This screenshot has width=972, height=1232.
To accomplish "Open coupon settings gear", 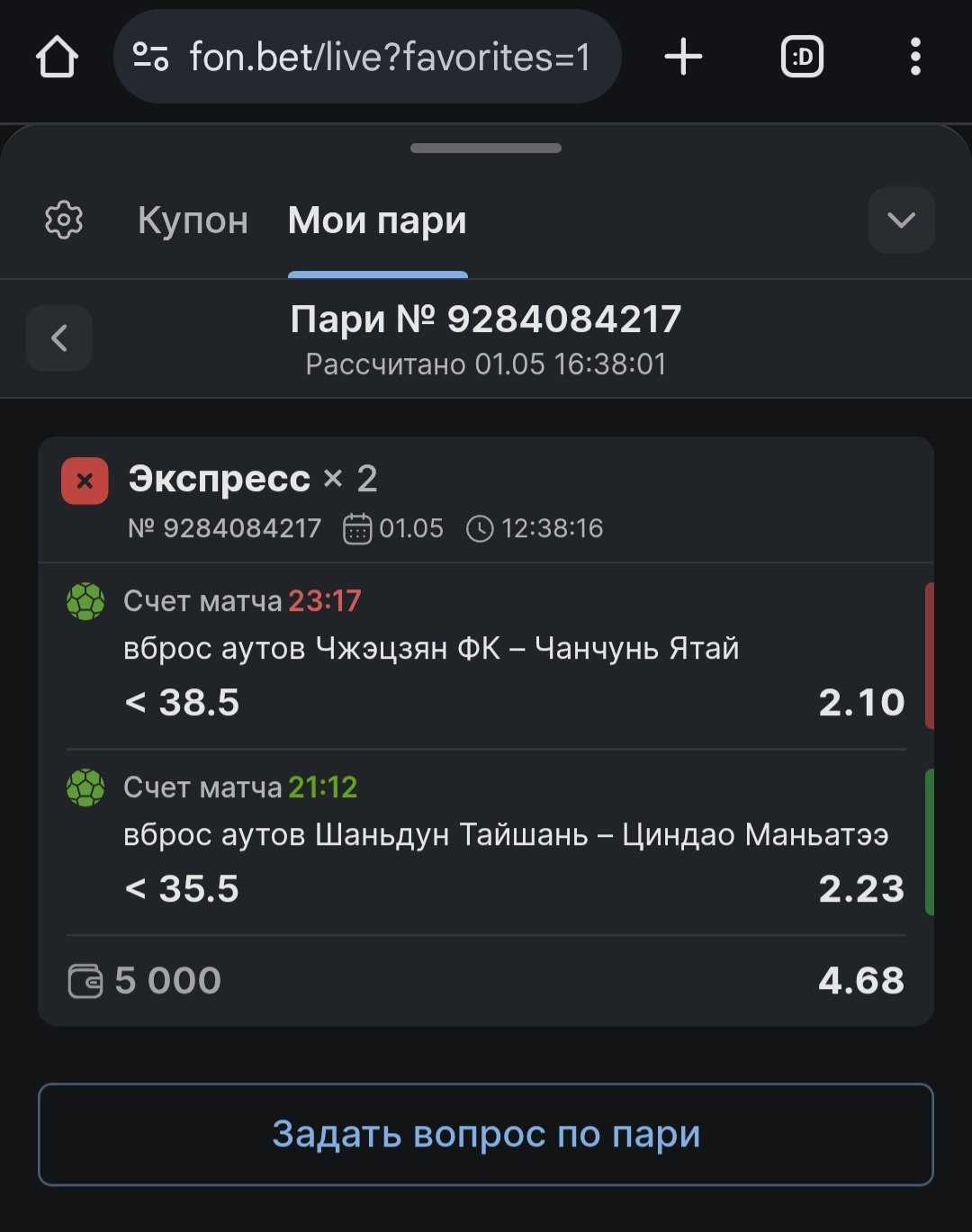I will 64,220.
